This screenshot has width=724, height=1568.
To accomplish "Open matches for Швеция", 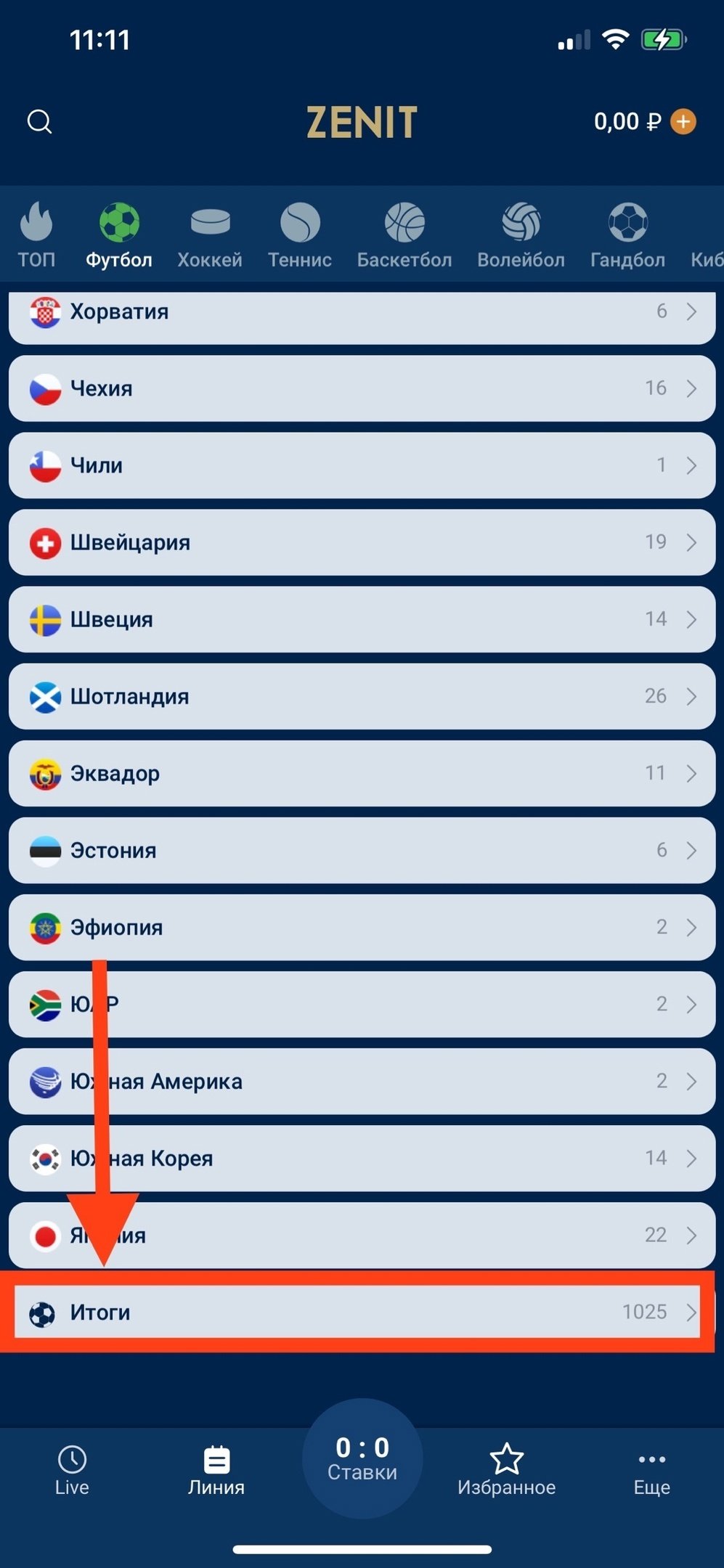I will 362,619.
